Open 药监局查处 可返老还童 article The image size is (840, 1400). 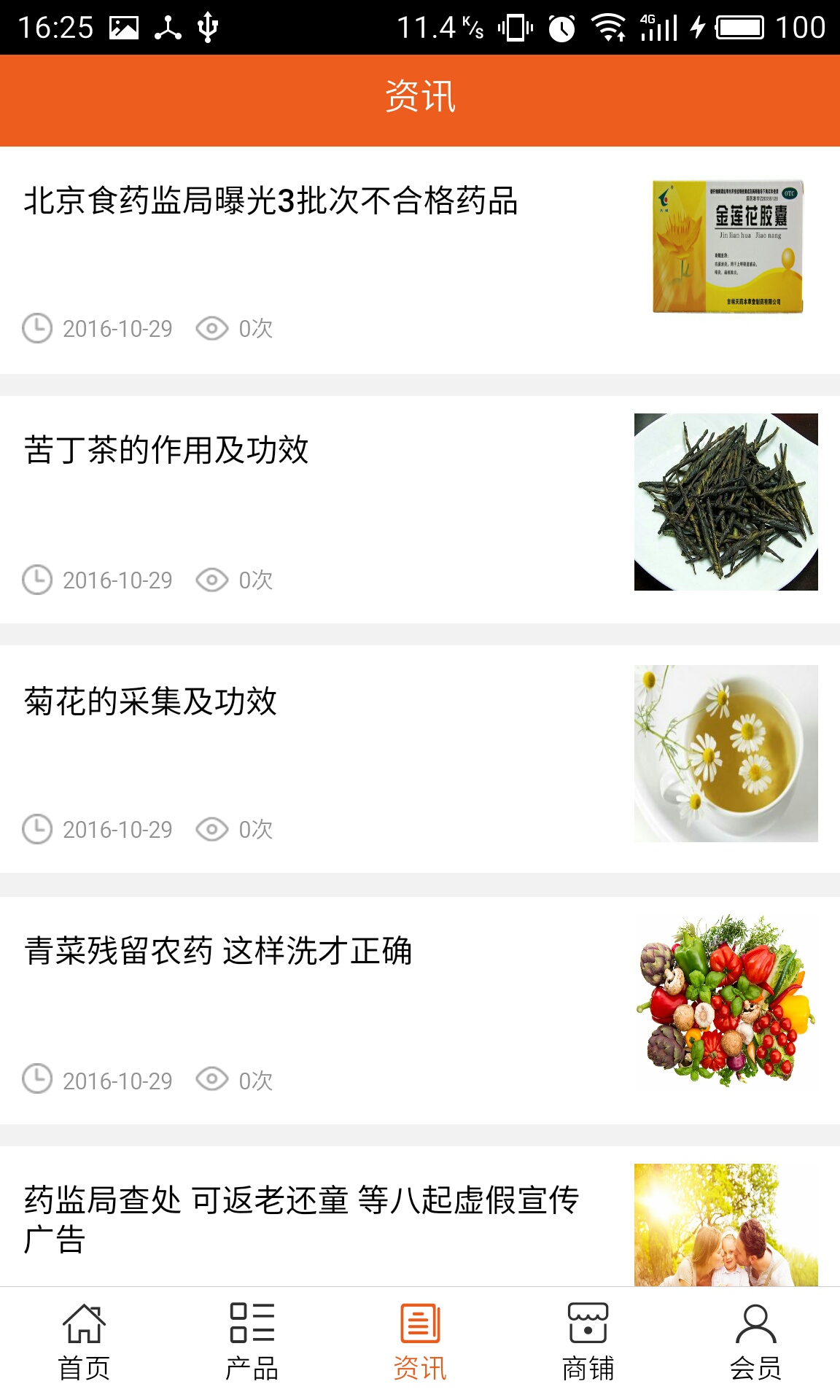[301, 1219]
